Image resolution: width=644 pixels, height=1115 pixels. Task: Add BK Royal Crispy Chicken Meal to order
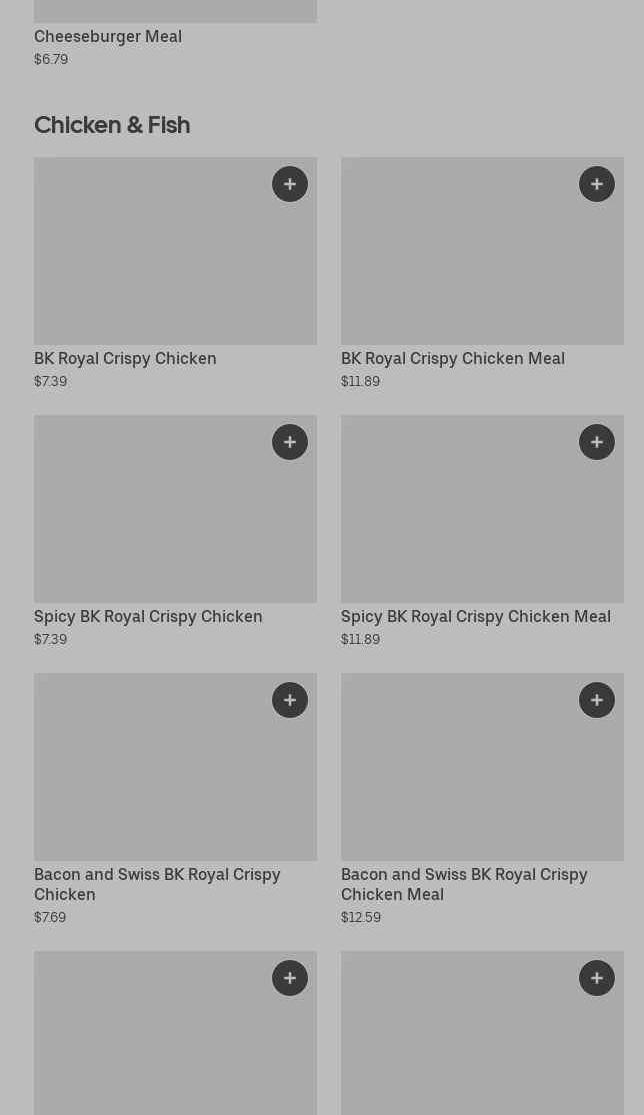click(x=597, y=184)
